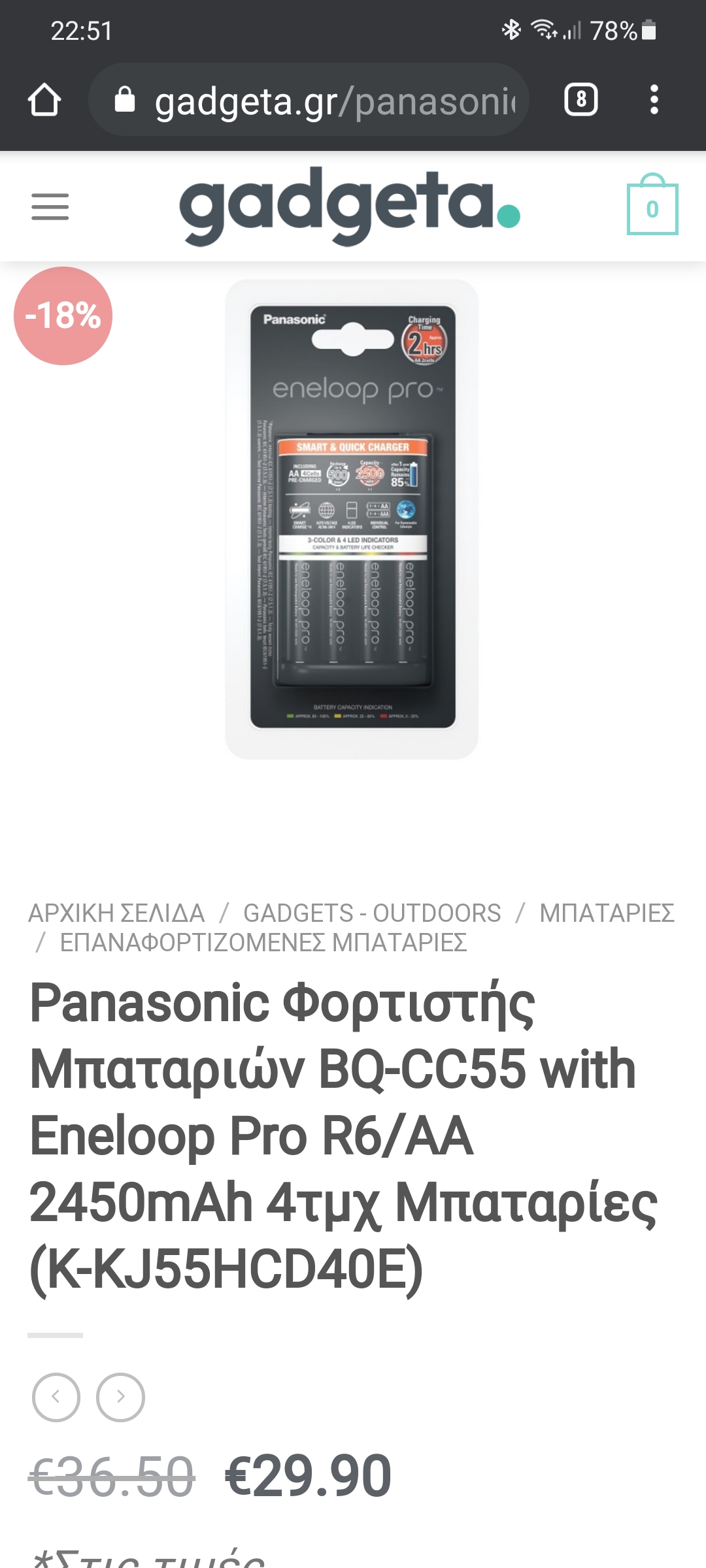The width and height of the screenshot is (706, 1568).
Task: Open the Panasonic charger product image
Action: tap(352, 519)
